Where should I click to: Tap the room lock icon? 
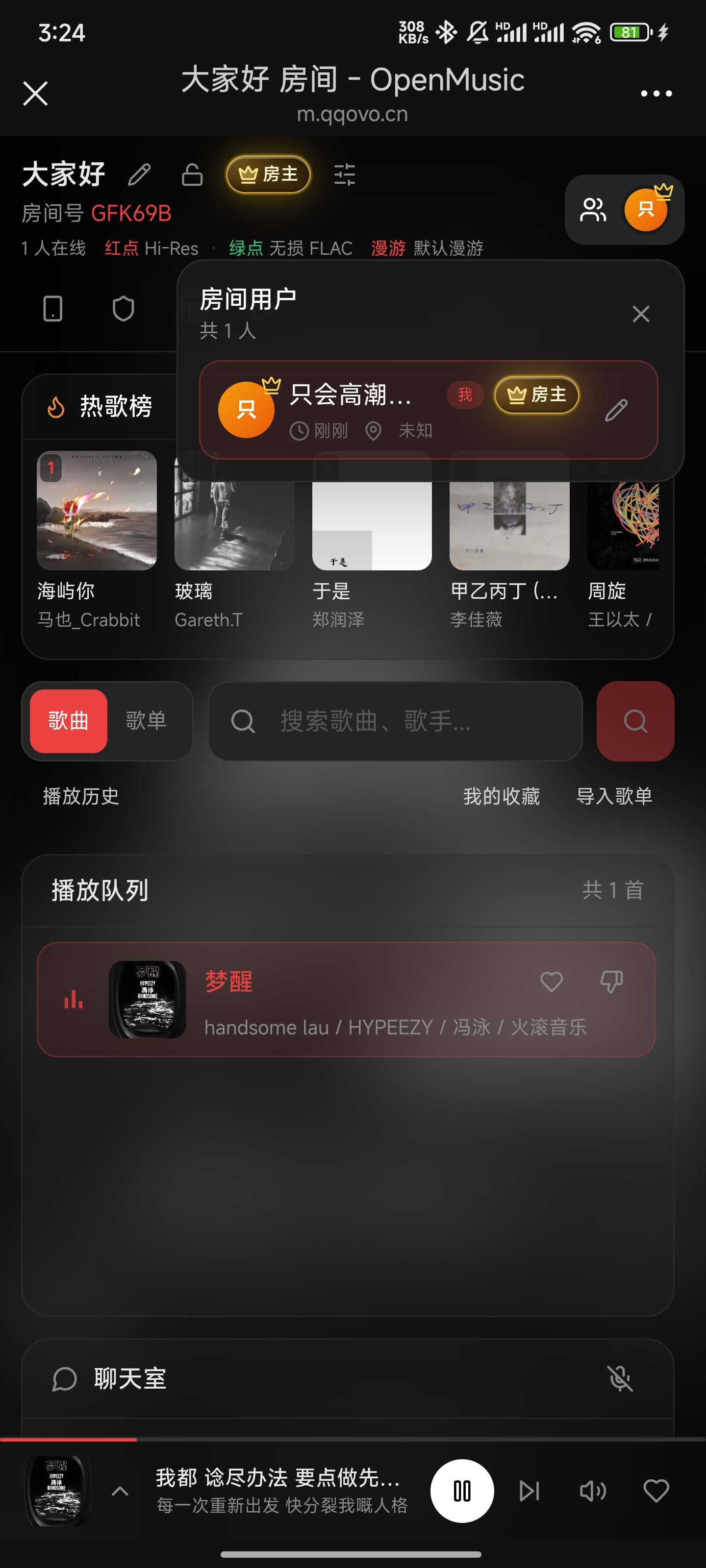coord(192,175)
